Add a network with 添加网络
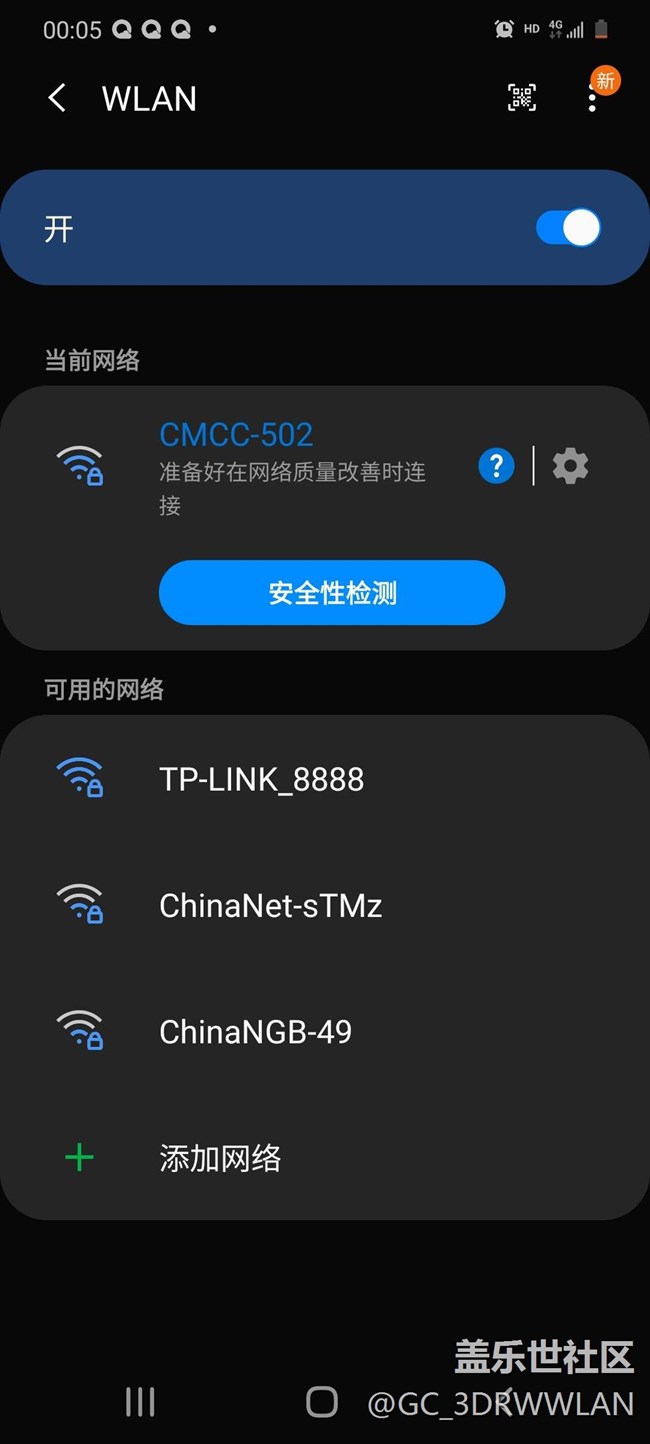The width and height of the screenshot is (650, 1444). click(220, 1158)
